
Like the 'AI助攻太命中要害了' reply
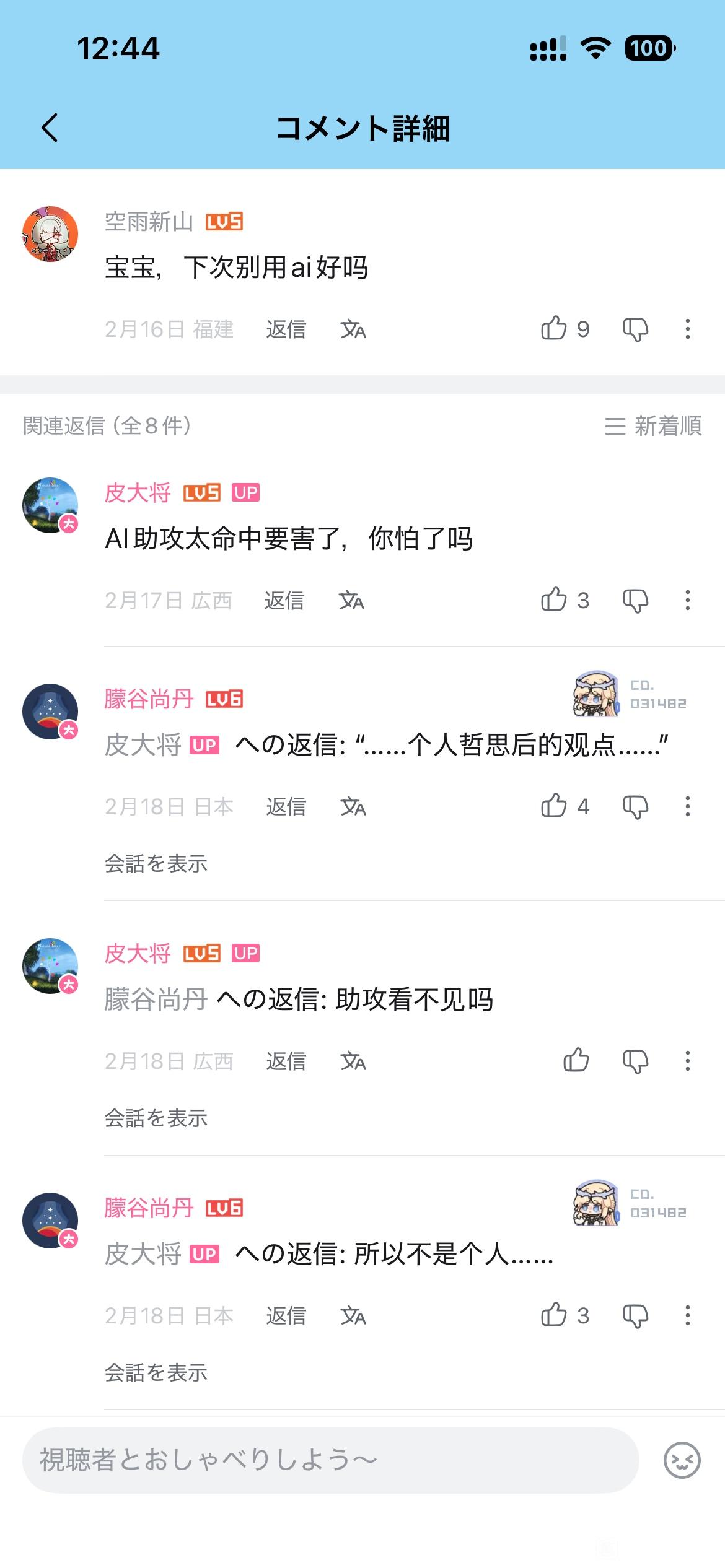553,600
